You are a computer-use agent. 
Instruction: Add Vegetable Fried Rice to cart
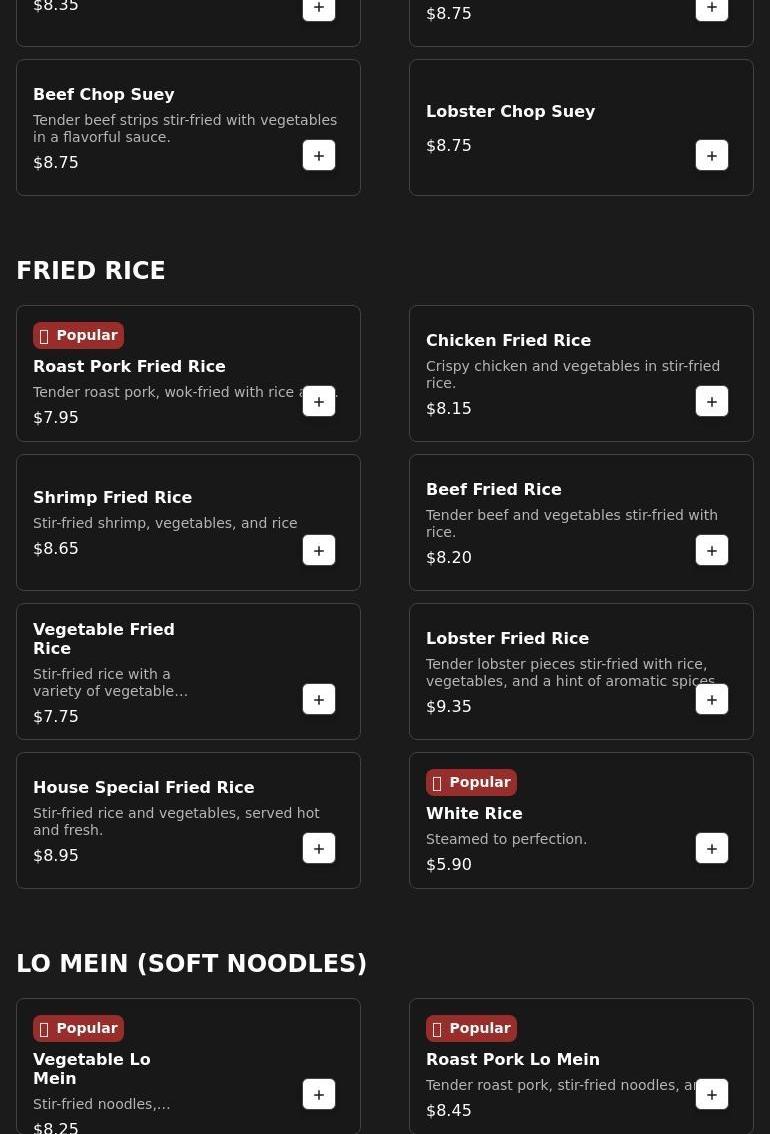(x=319, y=700)
